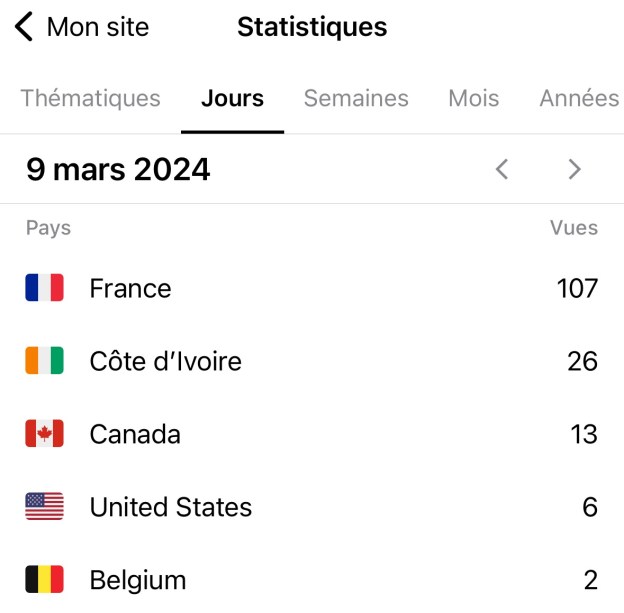Open the Canada views row

pos(312,434)
